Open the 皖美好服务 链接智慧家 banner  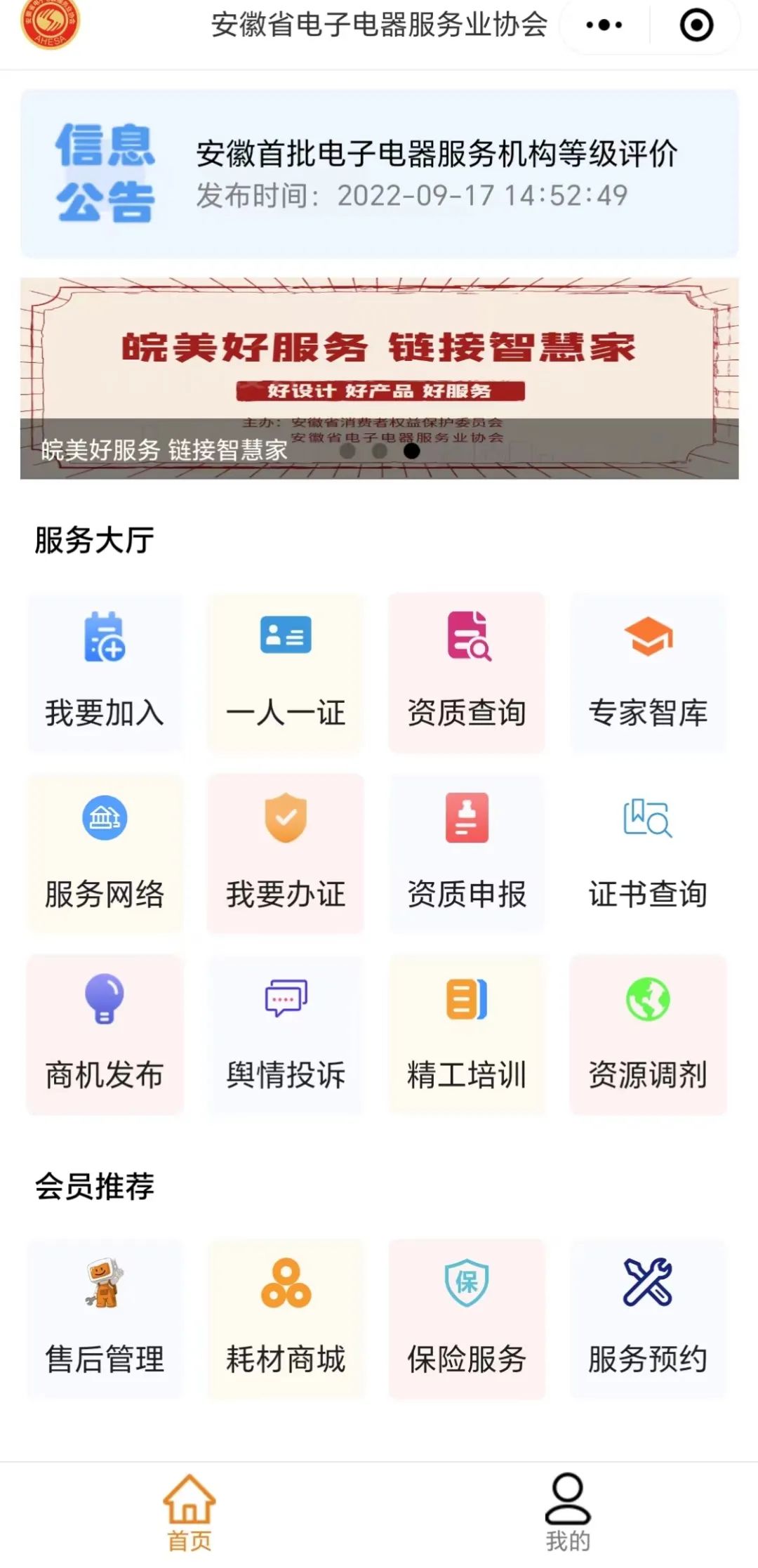coord(379,378)
